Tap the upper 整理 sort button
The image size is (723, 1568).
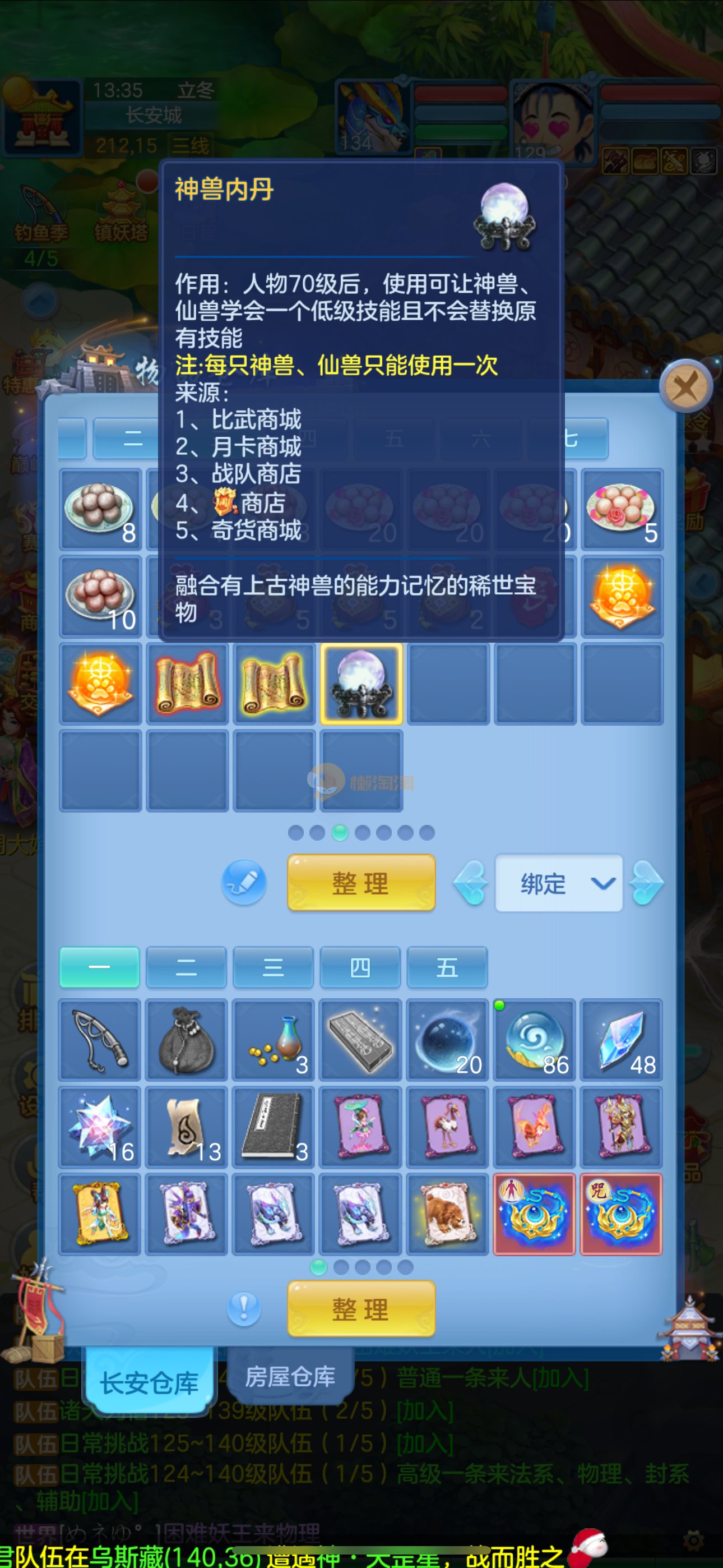pyautogui.click(x=361, y=883)
